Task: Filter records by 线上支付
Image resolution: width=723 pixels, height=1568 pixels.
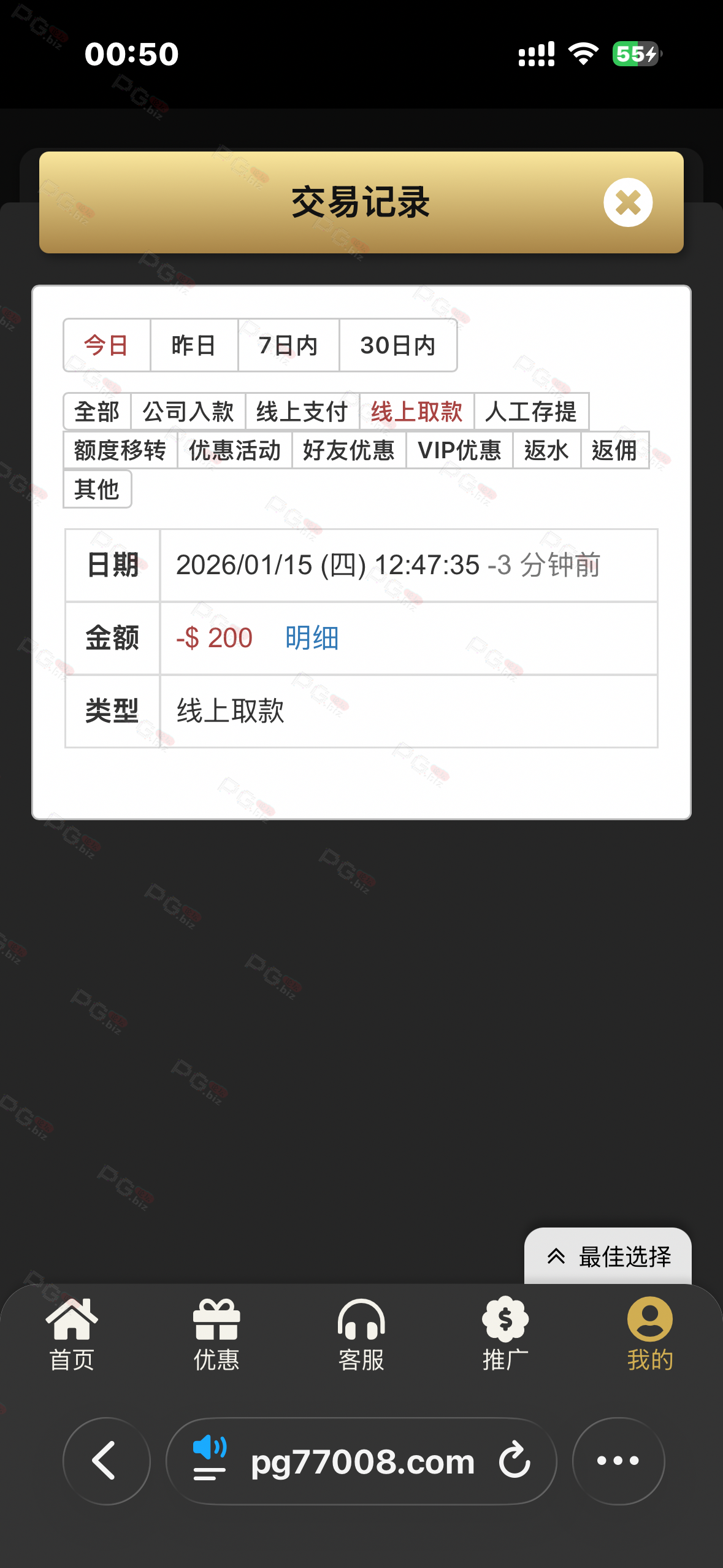Action: 302,412
